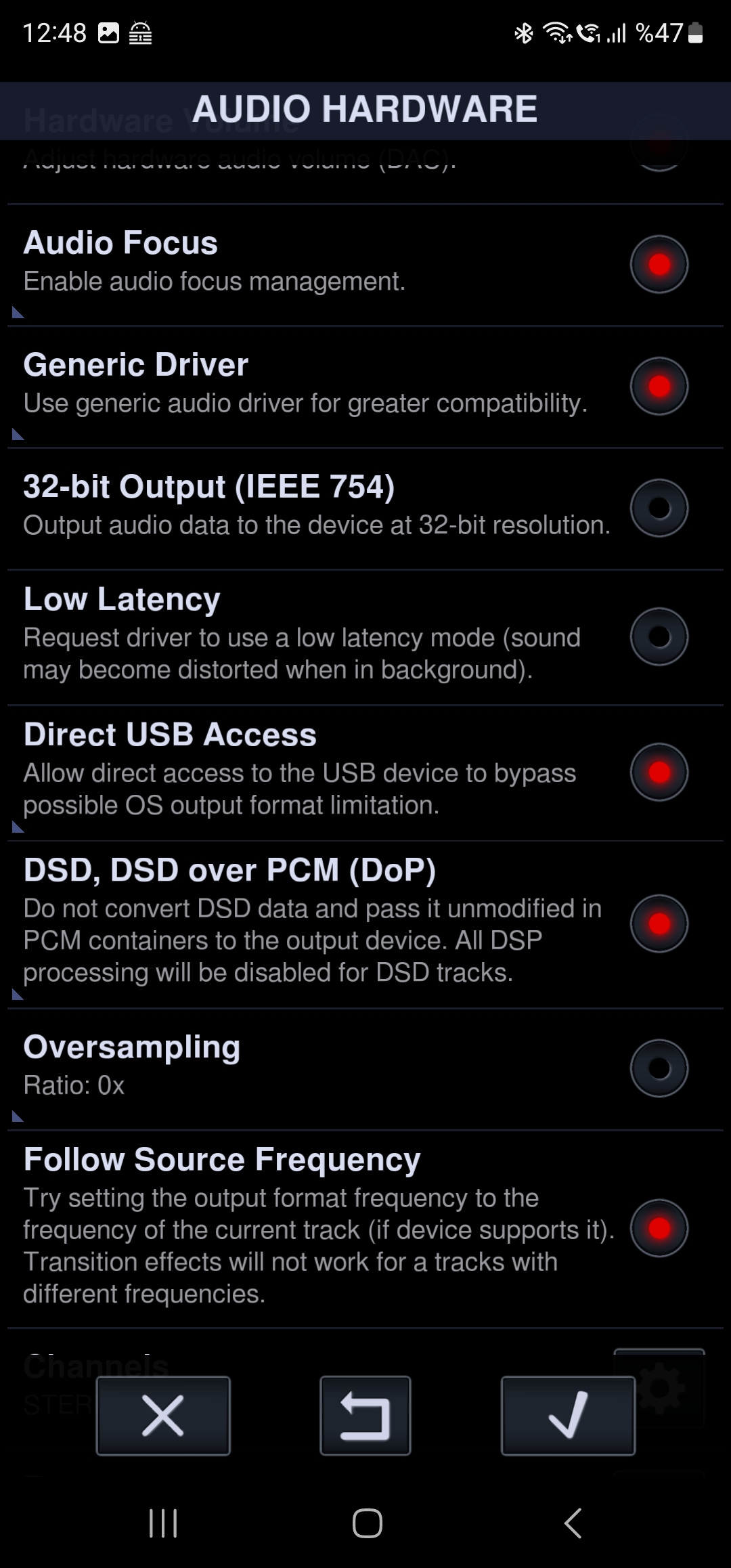Screen dimensions: 731x1568
Task: Turn off the Generic Driver option
Action: [658, 386]
